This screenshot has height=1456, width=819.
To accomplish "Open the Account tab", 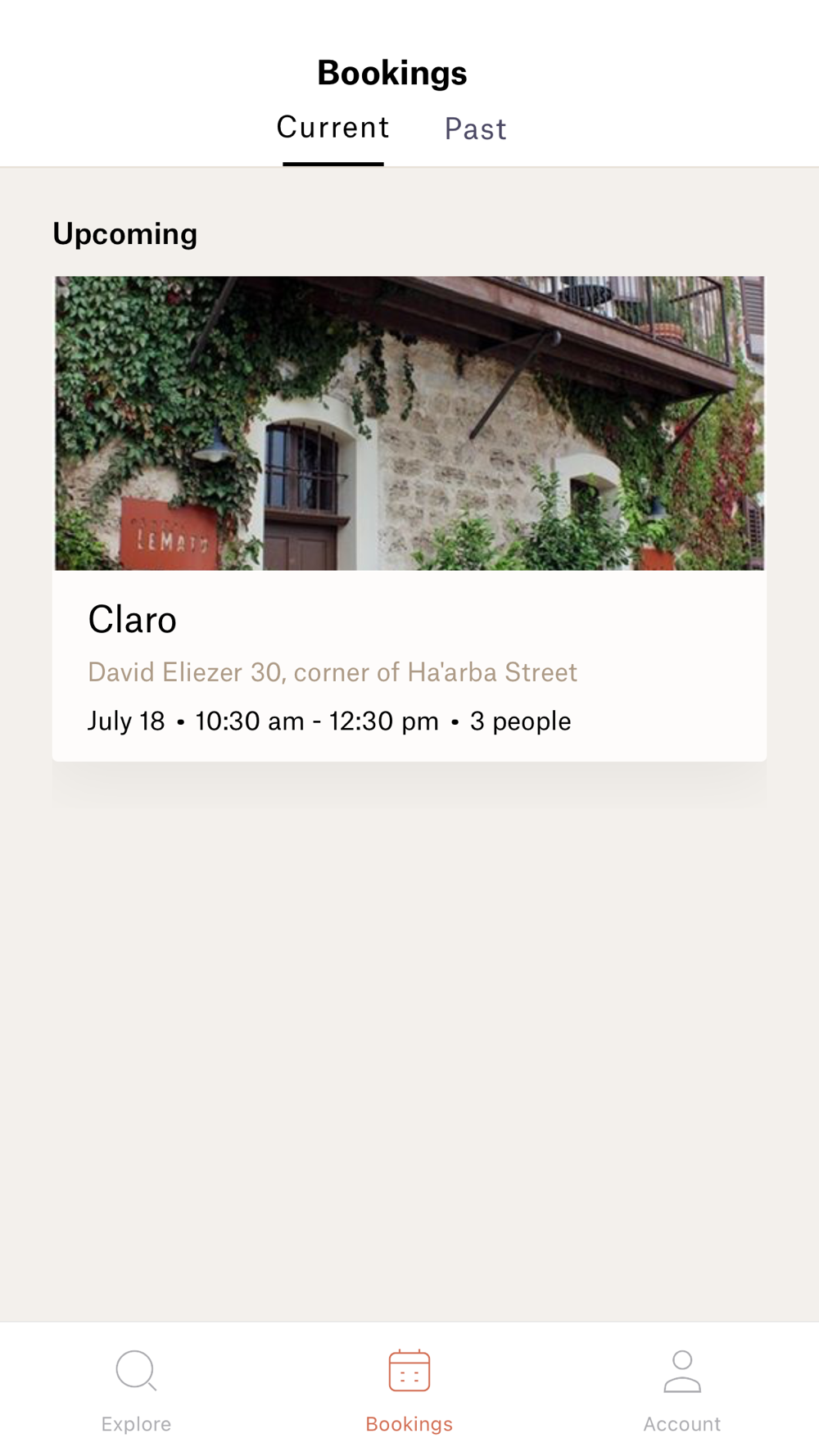I will tap(682, 1390).
